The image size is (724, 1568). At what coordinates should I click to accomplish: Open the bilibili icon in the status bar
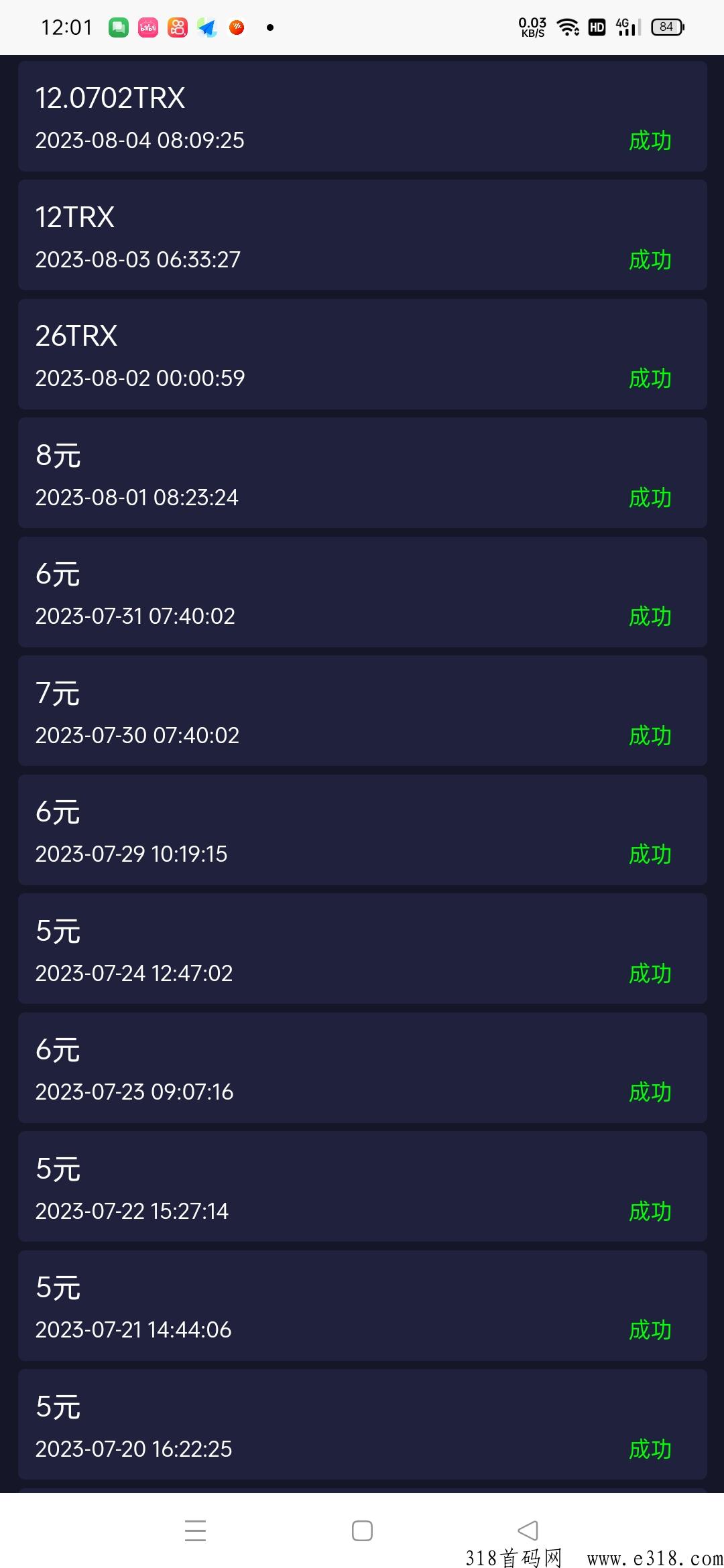click(147, 27)
